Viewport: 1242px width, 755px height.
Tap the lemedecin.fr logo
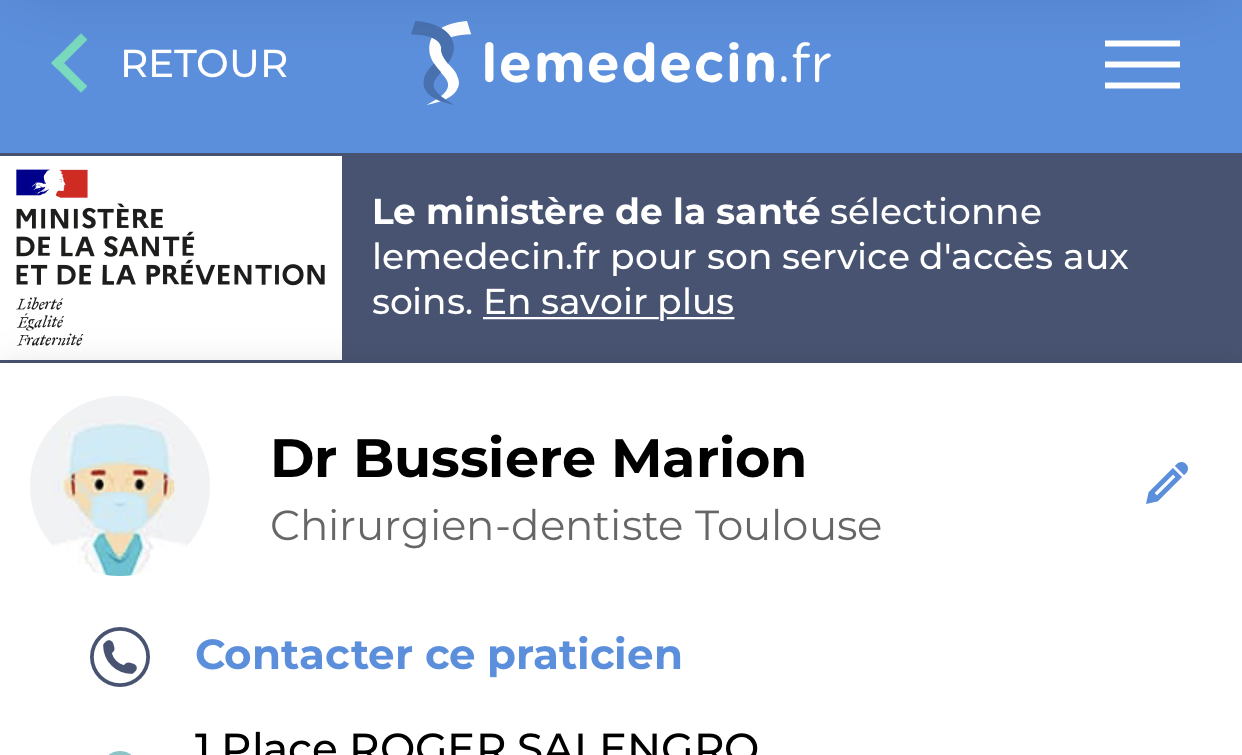621,63
